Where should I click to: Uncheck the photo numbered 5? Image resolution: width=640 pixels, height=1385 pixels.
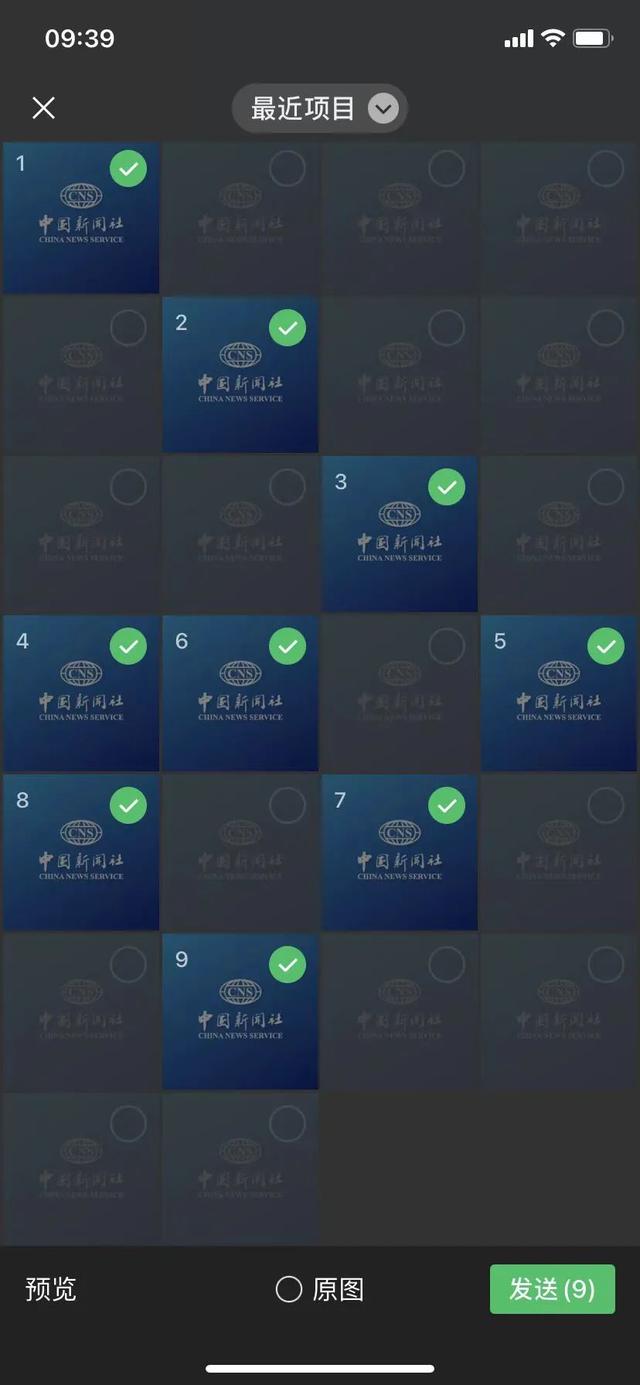coord(605,646)
